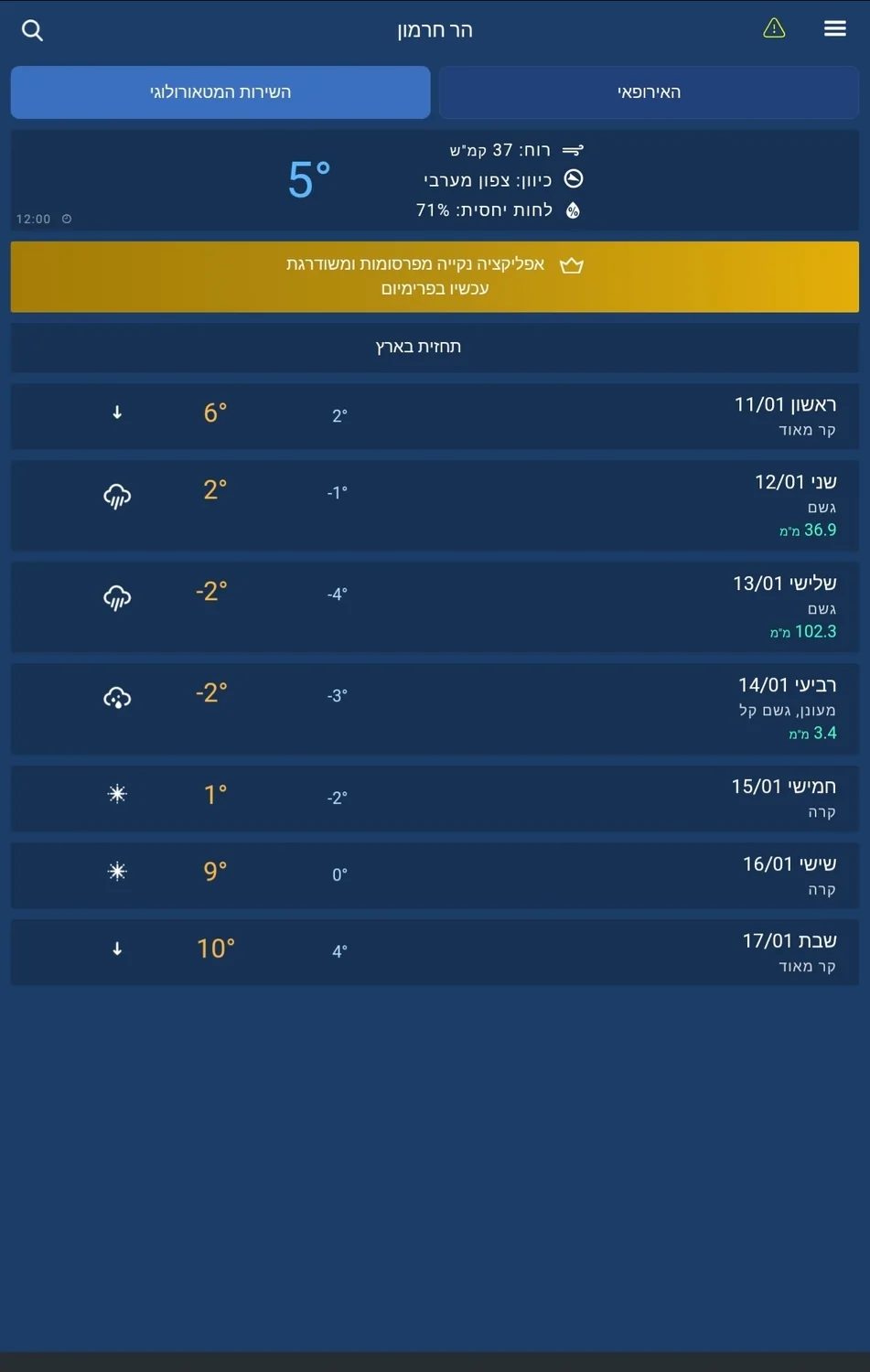Tap the premium ad-free upgrade banner
Image resolution: width=870 pixels, height=1372 pixels.
[435, 276]
